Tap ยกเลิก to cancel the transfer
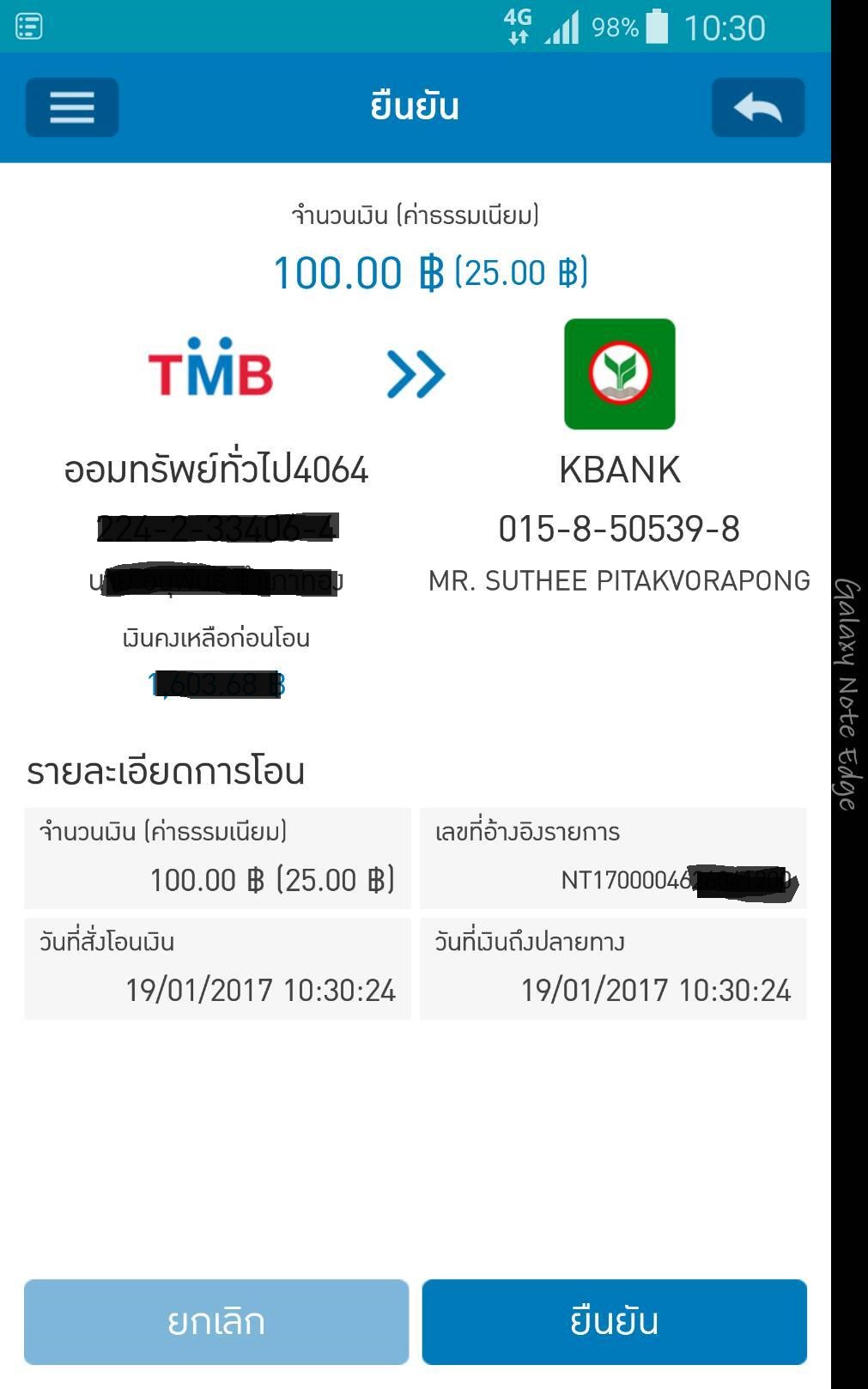This screenshot has width=868, height=1389. coord(216,1321)
